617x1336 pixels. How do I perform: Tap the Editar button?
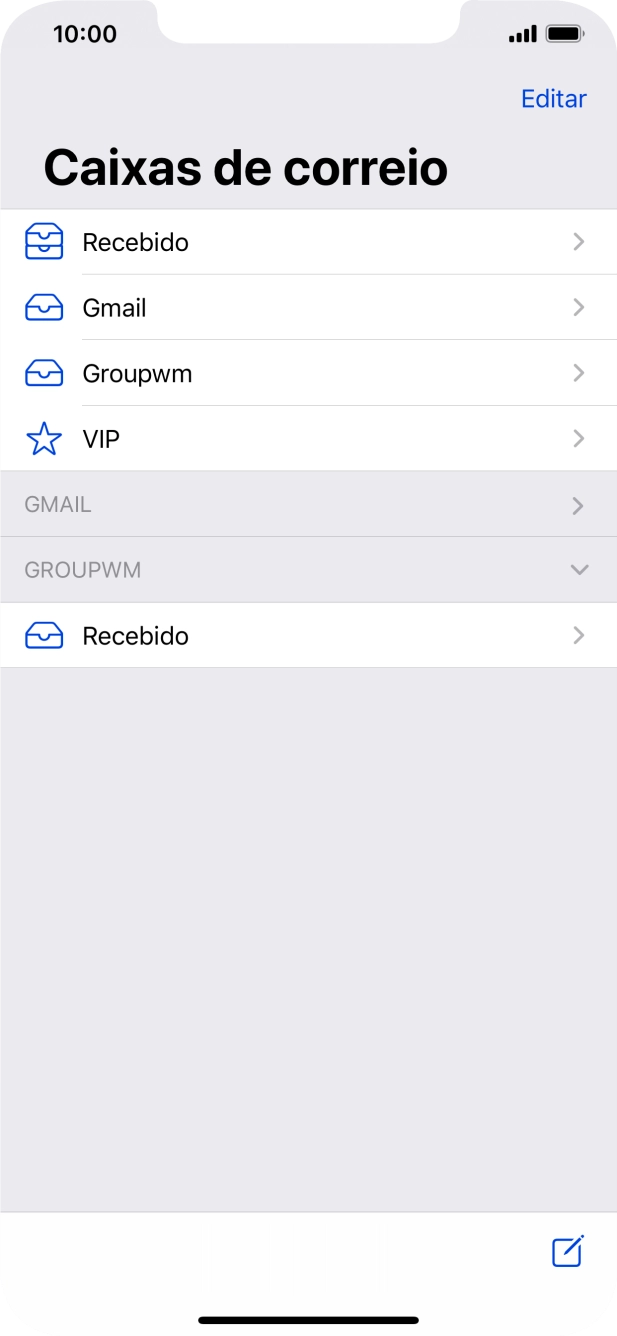coord(553,99)
